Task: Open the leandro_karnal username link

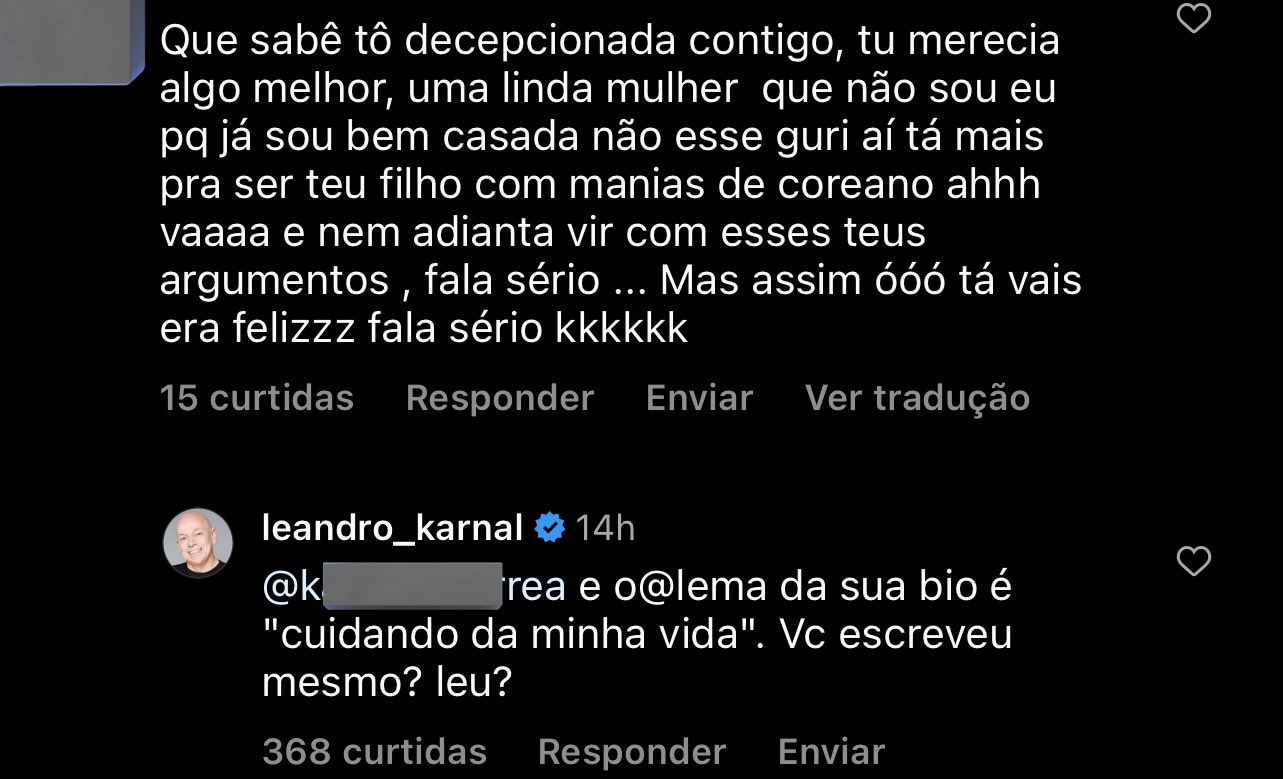Action: pyautogui.click(x=392, y=527)
